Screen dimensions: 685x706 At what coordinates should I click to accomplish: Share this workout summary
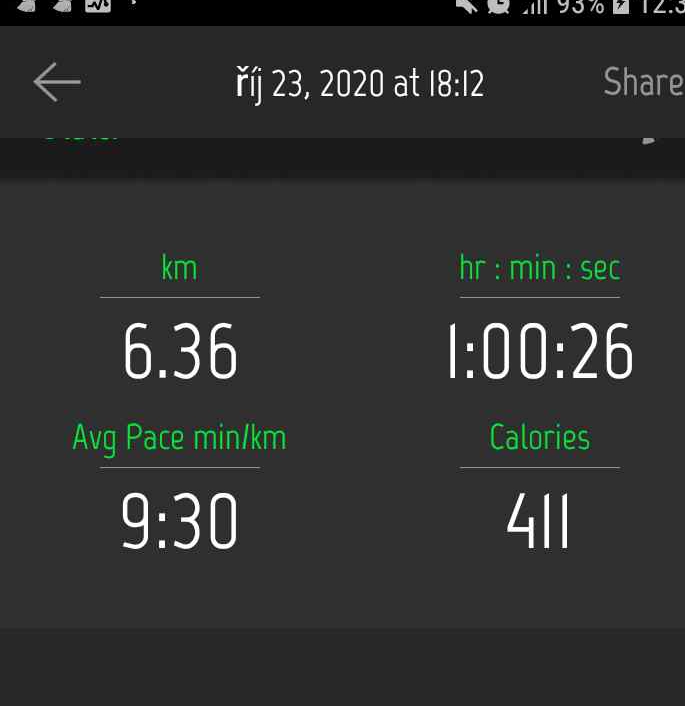click(x=642, y=82)
